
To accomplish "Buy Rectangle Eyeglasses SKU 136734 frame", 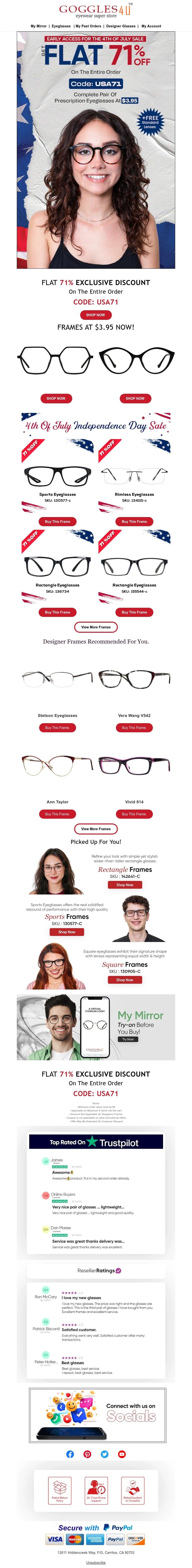I will point(57,612).
